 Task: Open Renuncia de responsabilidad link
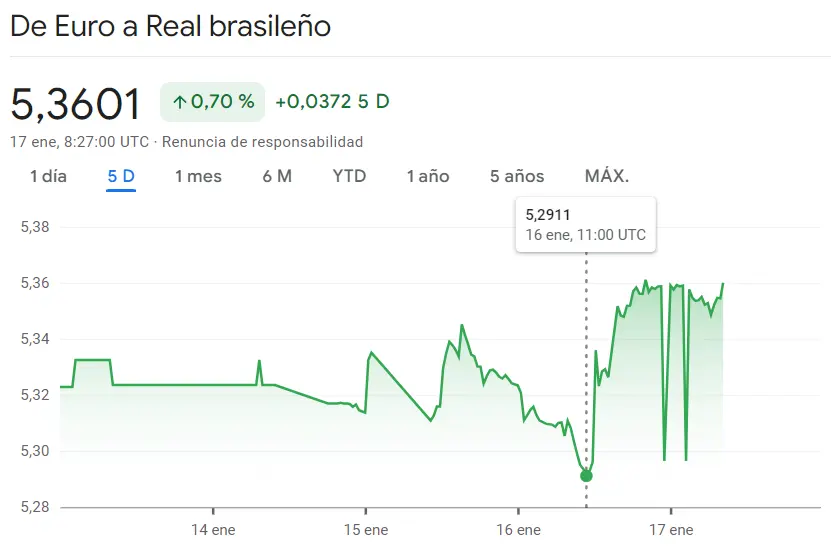262,142
